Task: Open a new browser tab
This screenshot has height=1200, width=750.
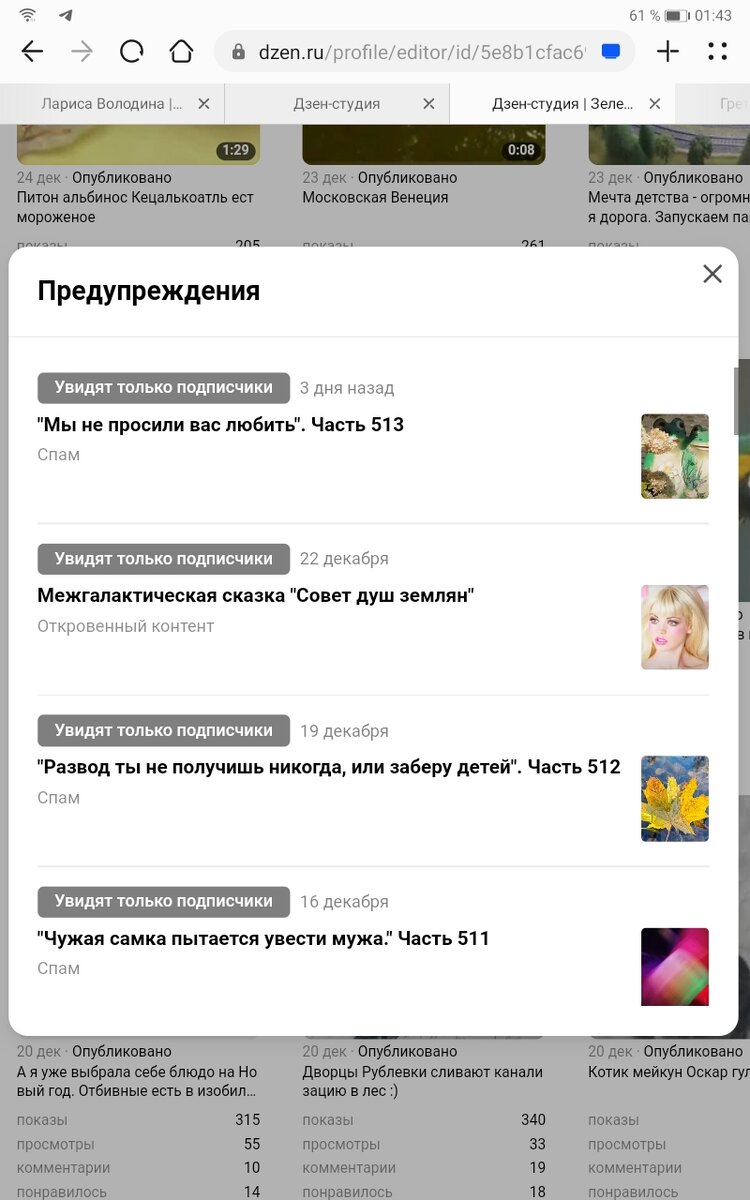Action: click(x=668, y=52)
